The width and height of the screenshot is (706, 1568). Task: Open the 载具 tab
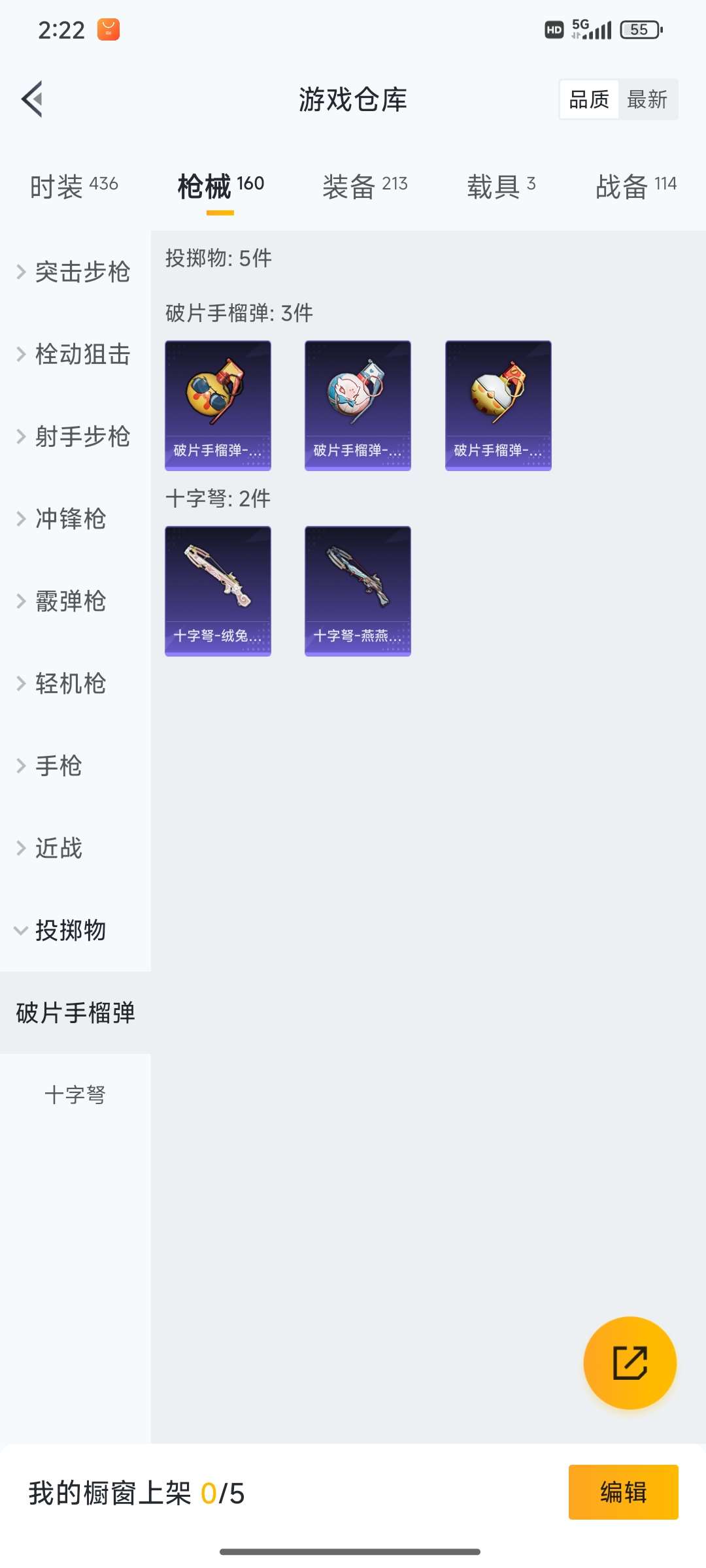(501, 186)
